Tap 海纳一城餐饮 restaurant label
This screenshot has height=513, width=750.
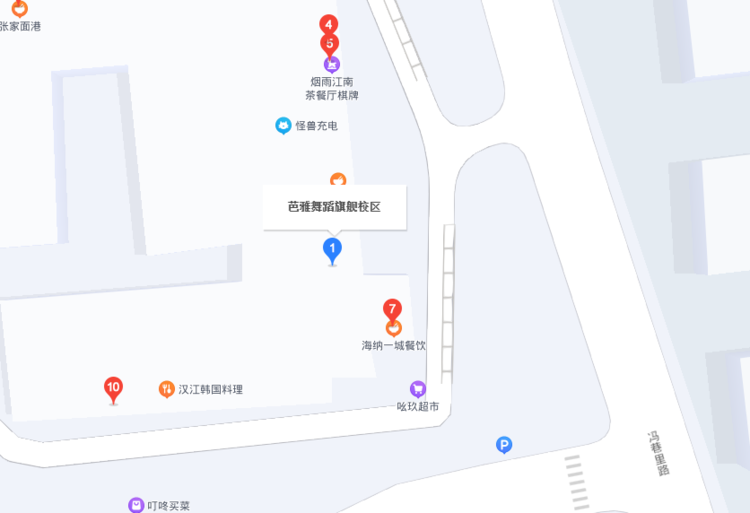point(393,345)
